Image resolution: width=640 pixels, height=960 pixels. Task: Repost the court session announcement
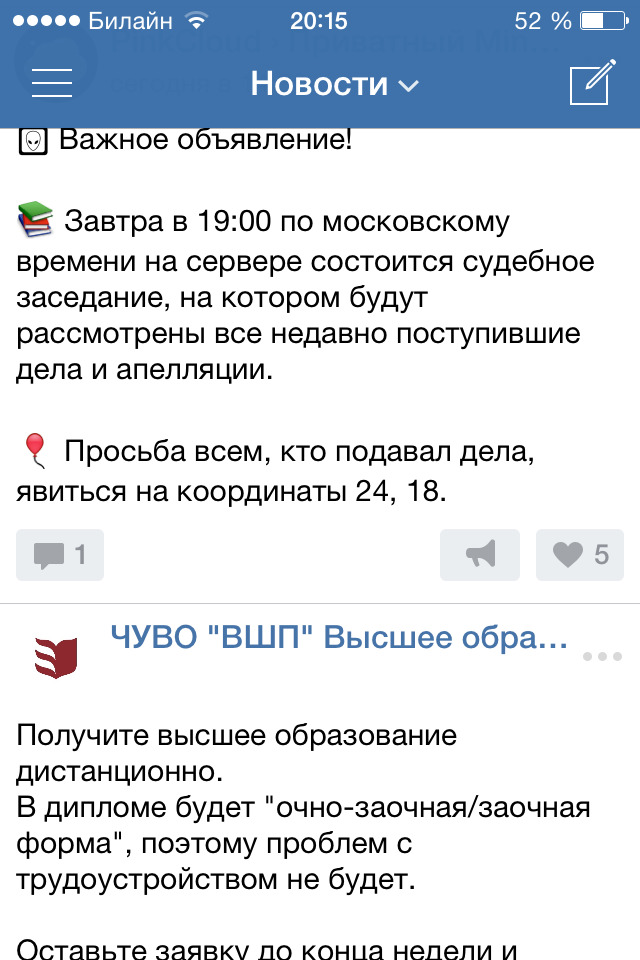click(480, 555)
